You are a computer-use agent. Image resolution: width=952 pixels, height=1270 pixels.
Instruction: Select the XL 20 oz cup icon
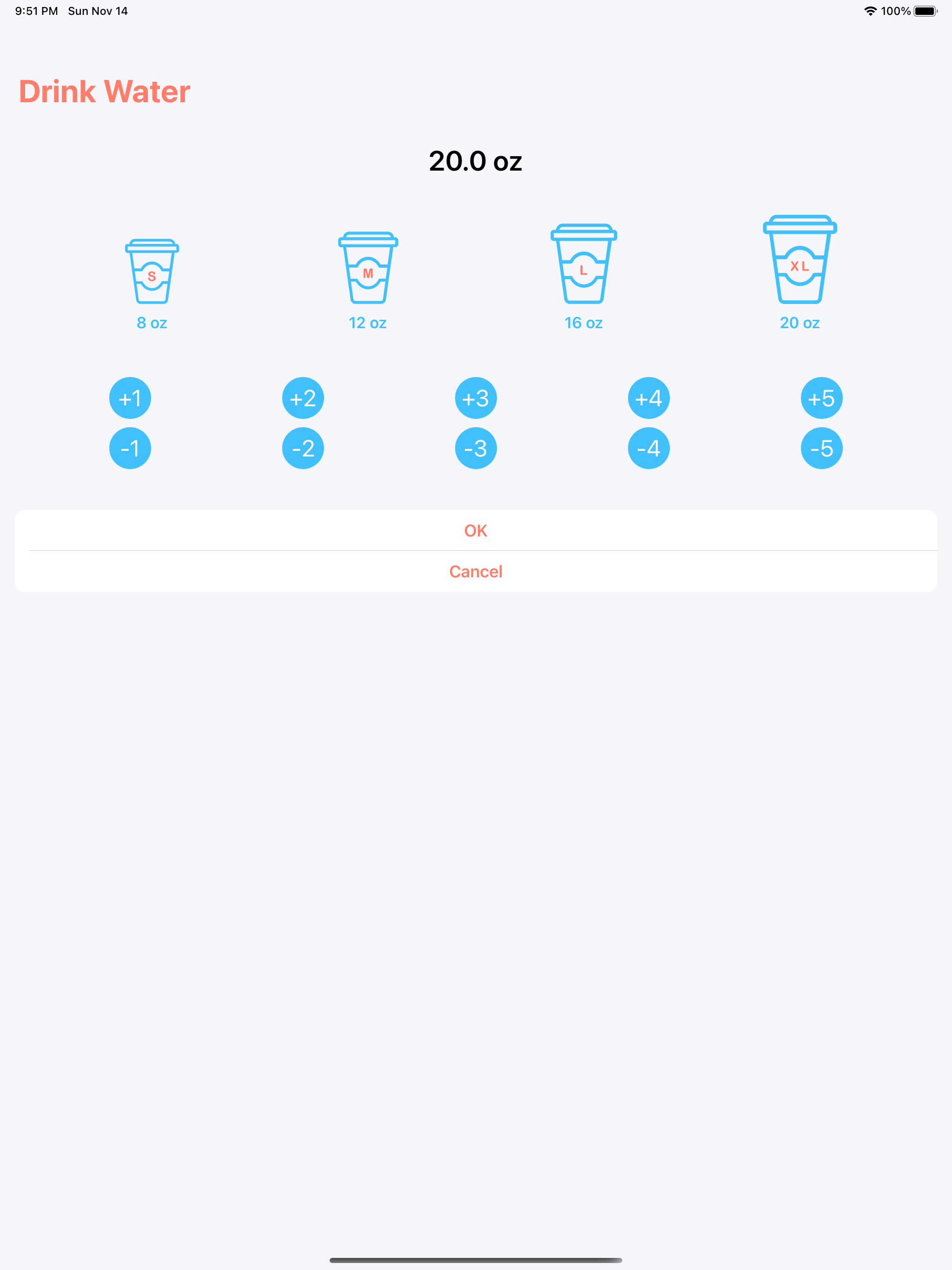(800, 260)
